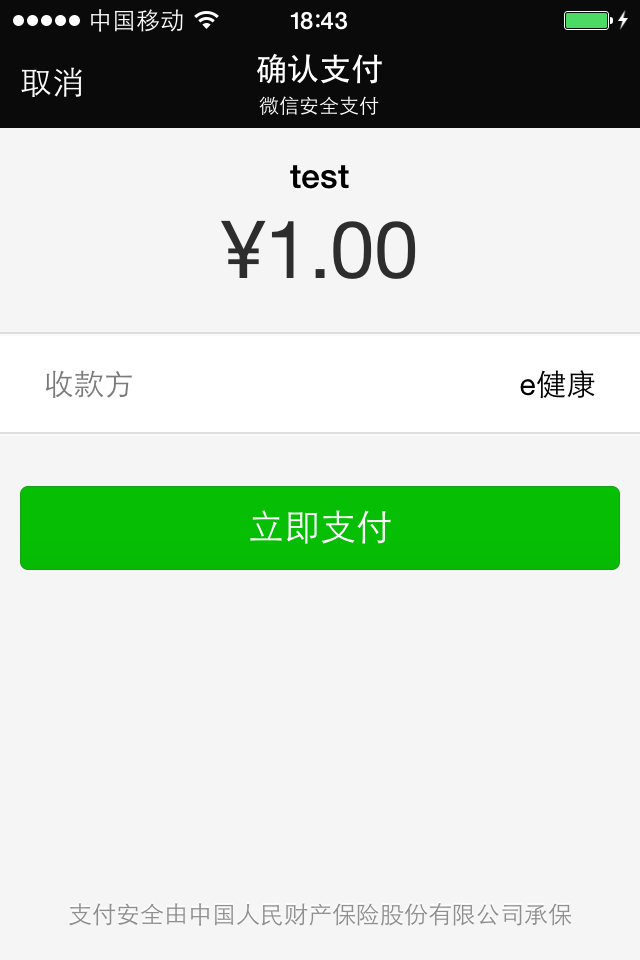Image resolution: width=640 pixels, height=960 pixels.
Task: Confirm payment with 立即支付 button
Action: [320, 528]
